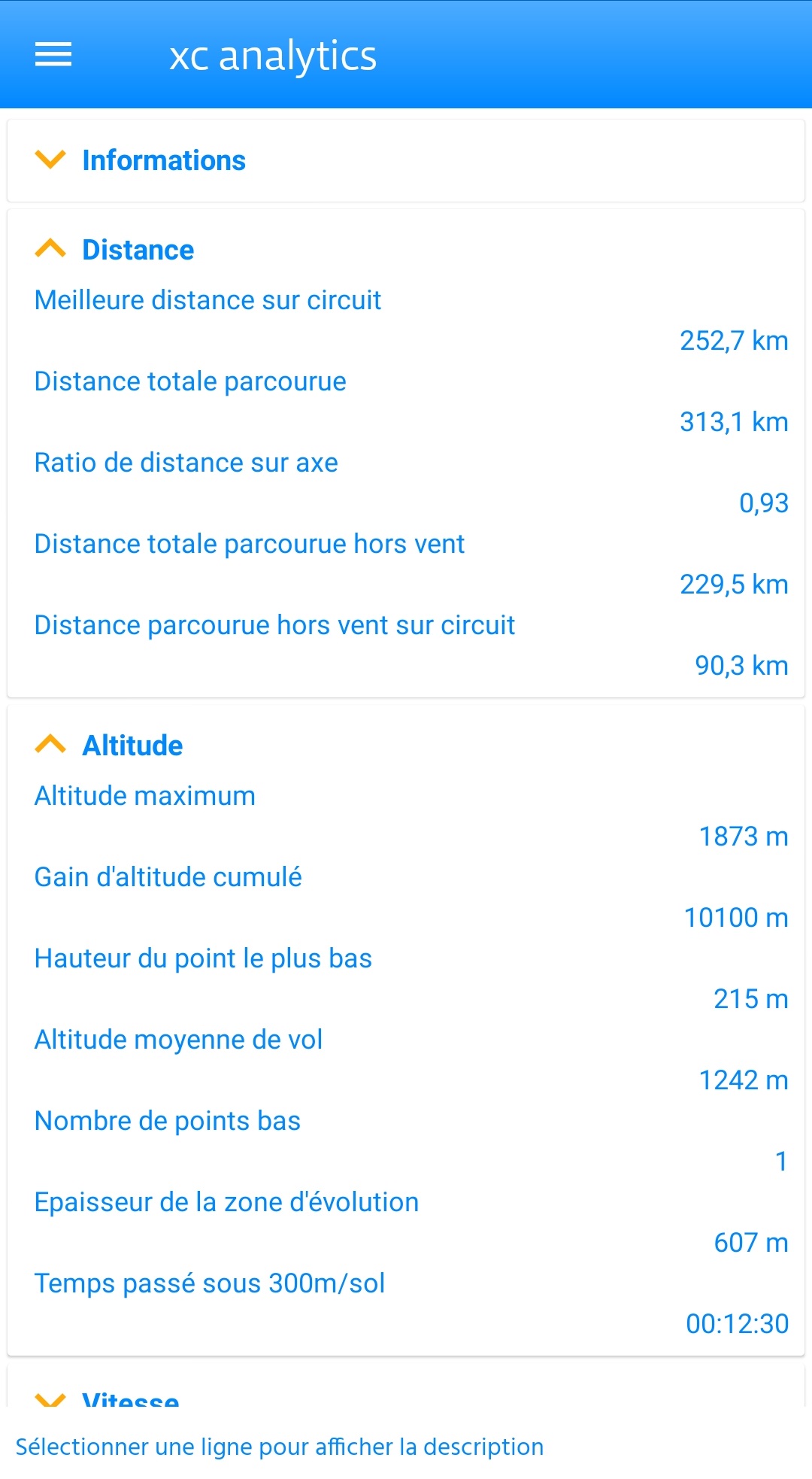This screenshot has width=812, height=1479.
Task: Open the hamburger navigation menu
Action: (53, 54)
